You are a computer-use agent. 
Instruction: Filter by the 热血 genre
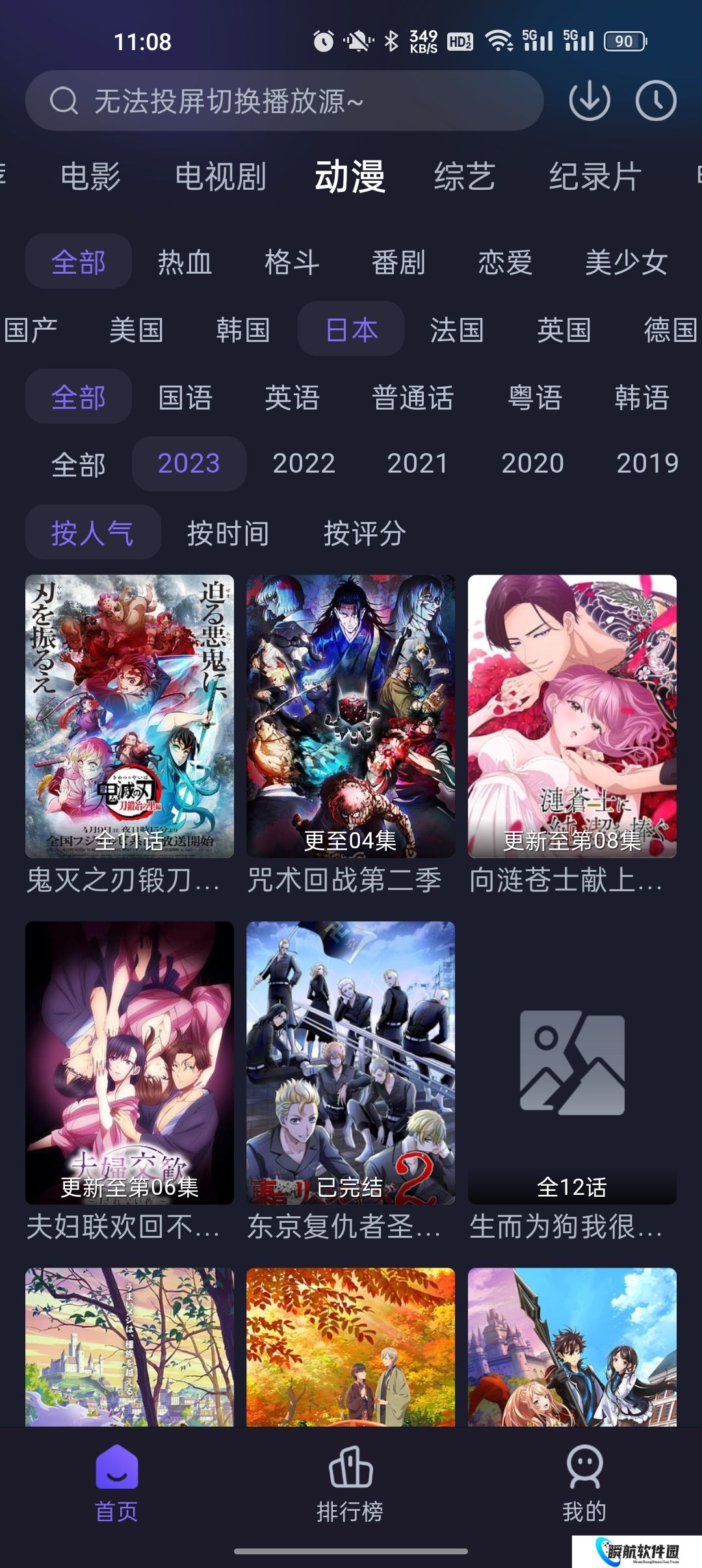185,263
